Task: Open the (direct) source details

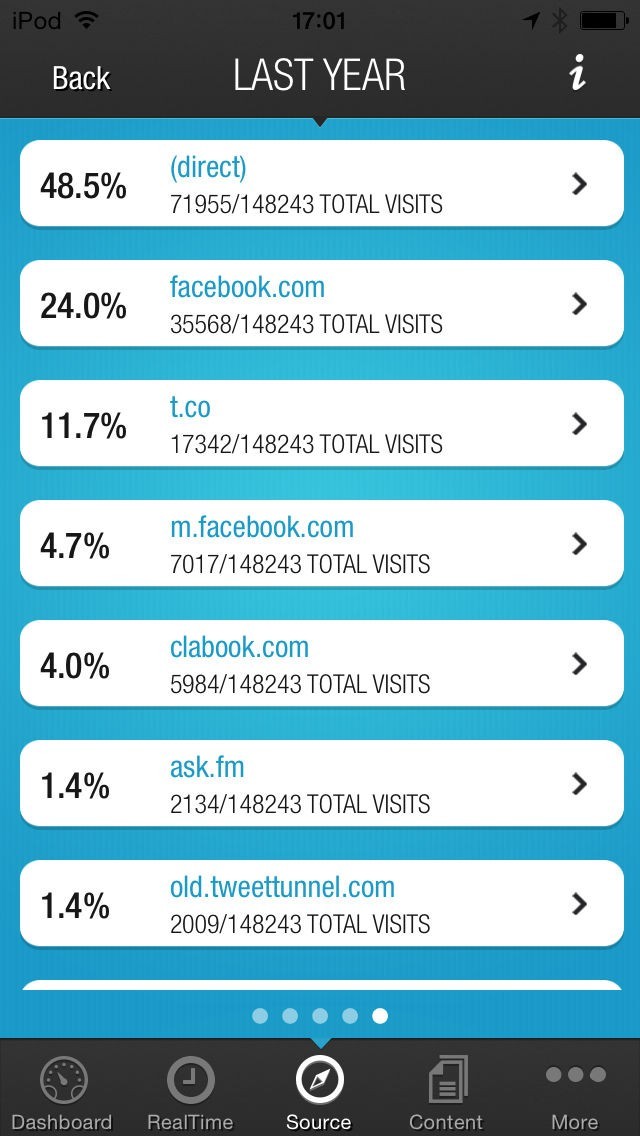Action: coord(321,185)
